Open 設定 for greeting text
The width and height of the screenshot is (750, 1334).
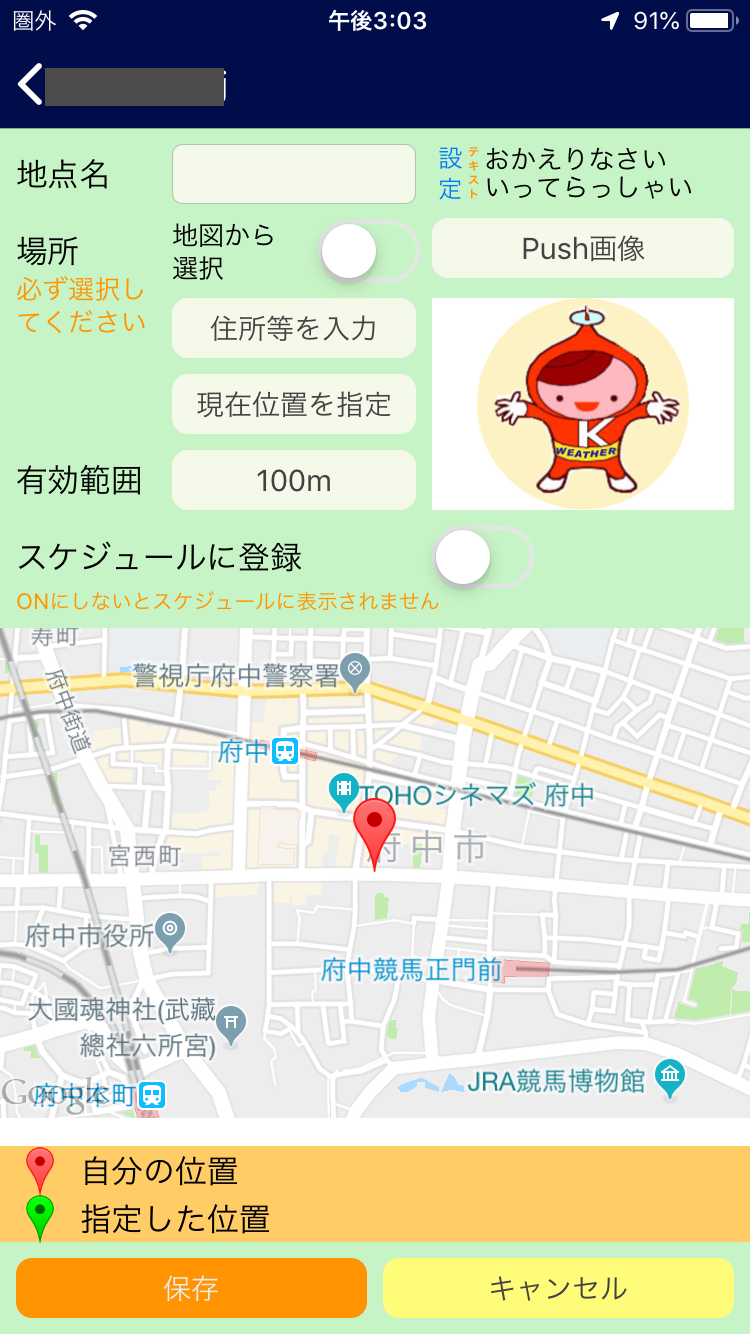click(x=451, y=174)
